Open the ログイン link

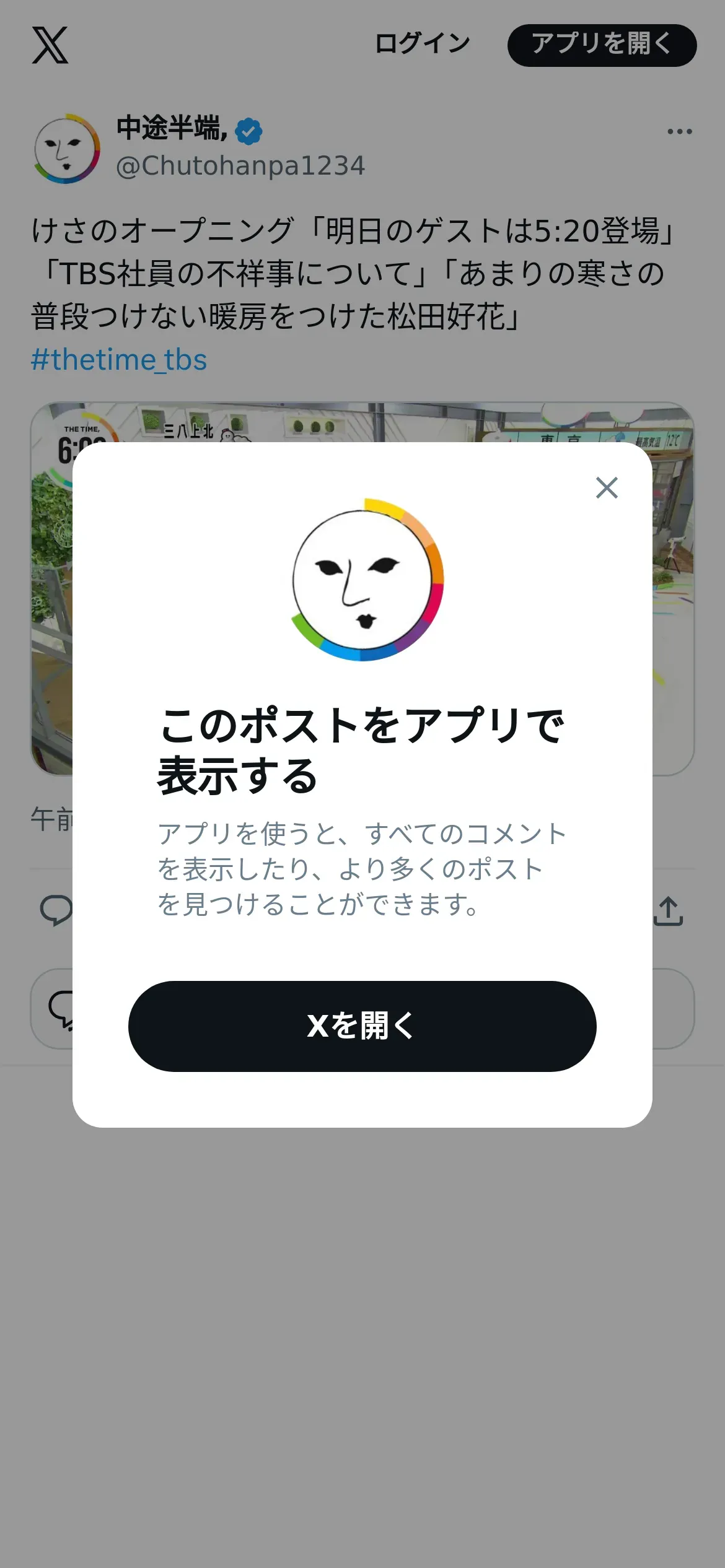click(423, 44)
